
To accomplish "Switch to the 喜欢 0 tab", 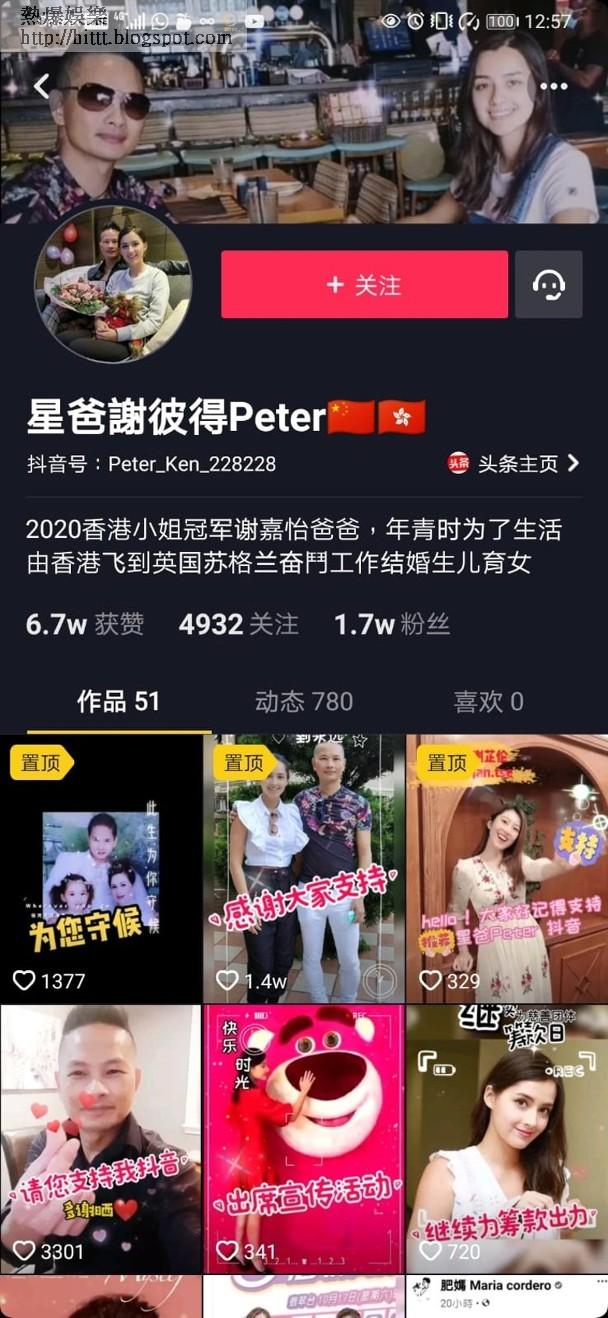I will [x=488, y=702].
